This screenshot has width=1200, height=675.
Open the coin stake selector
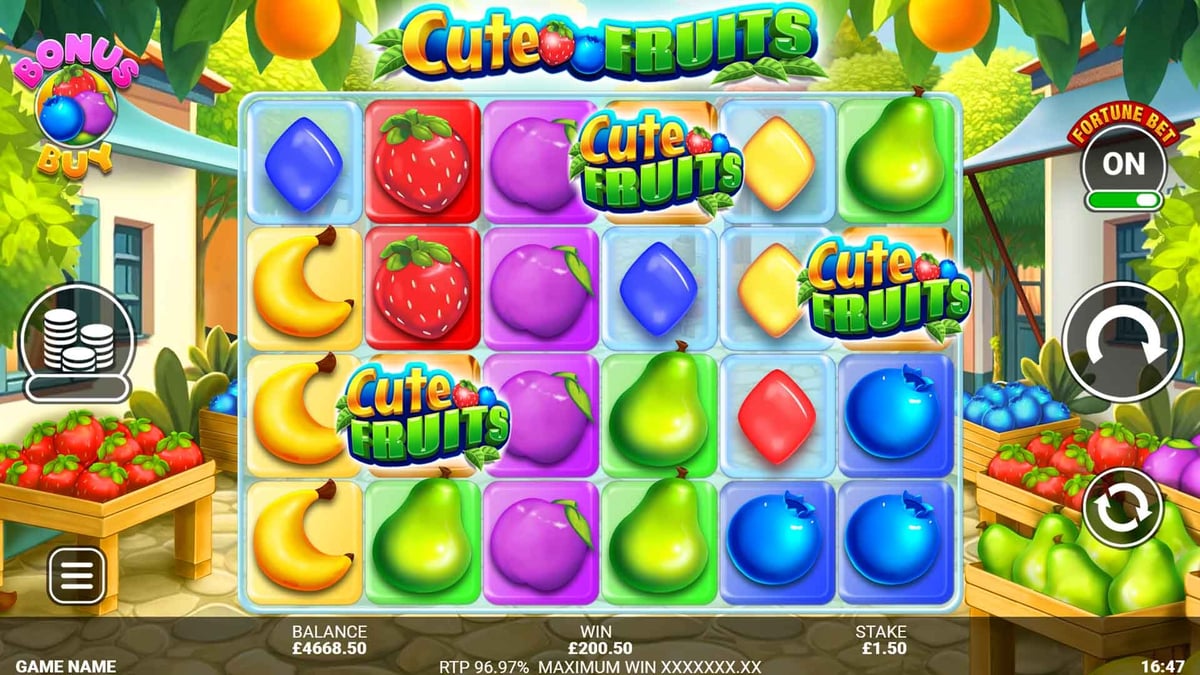(77, 342)
